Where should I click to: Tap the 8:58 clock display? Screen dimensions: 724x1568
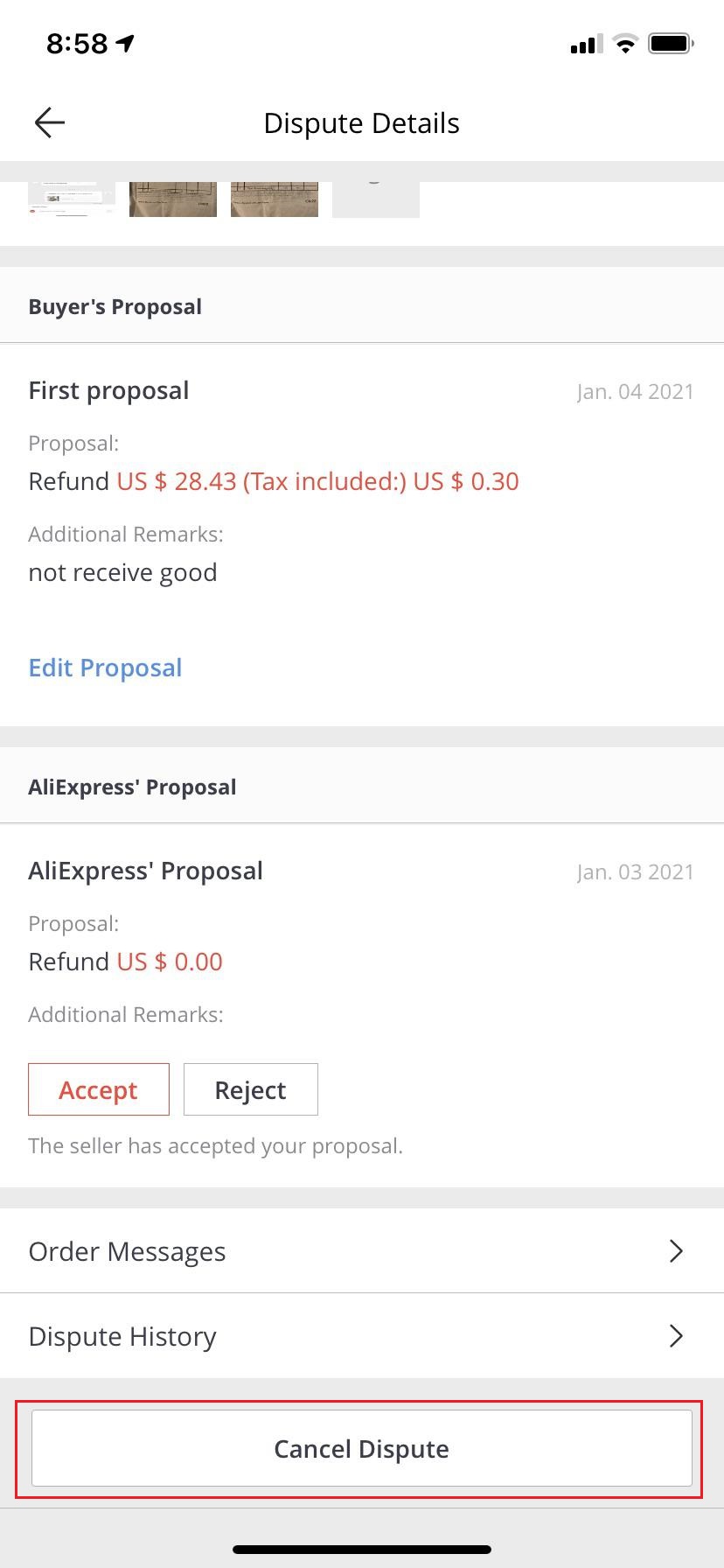click(x=77, y=42)
